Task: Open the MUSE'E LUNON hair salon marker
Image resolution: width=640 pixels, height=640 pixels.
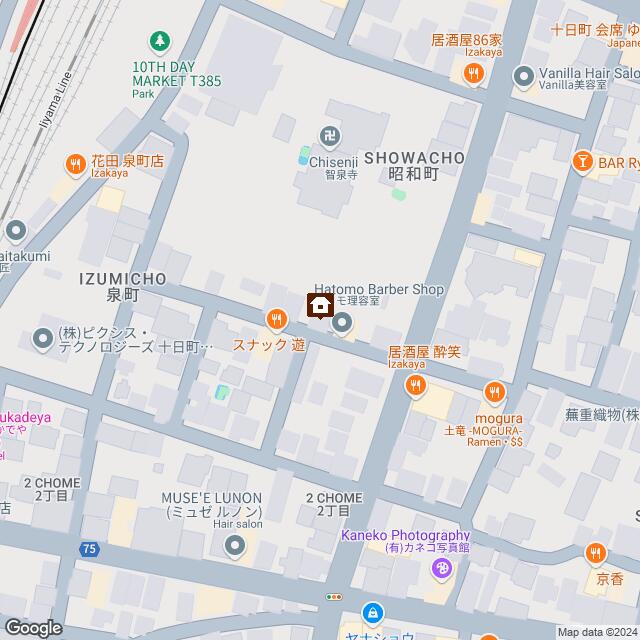Action: click(235, 545)
